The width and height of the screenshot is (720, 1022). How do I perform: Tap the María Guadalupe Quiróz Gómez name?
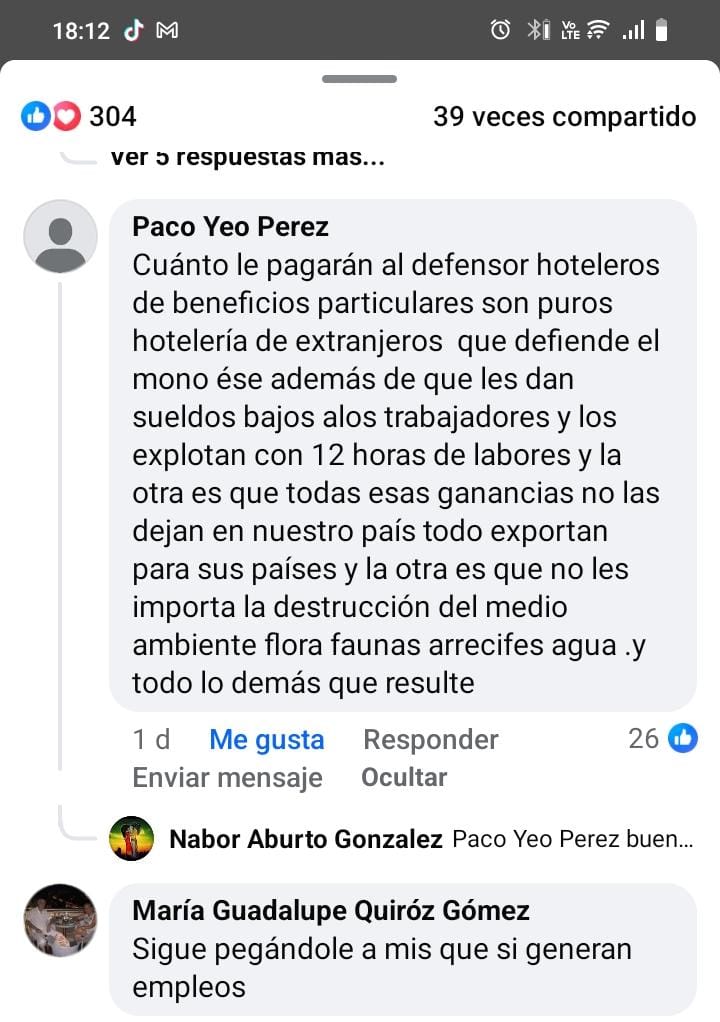330,911
